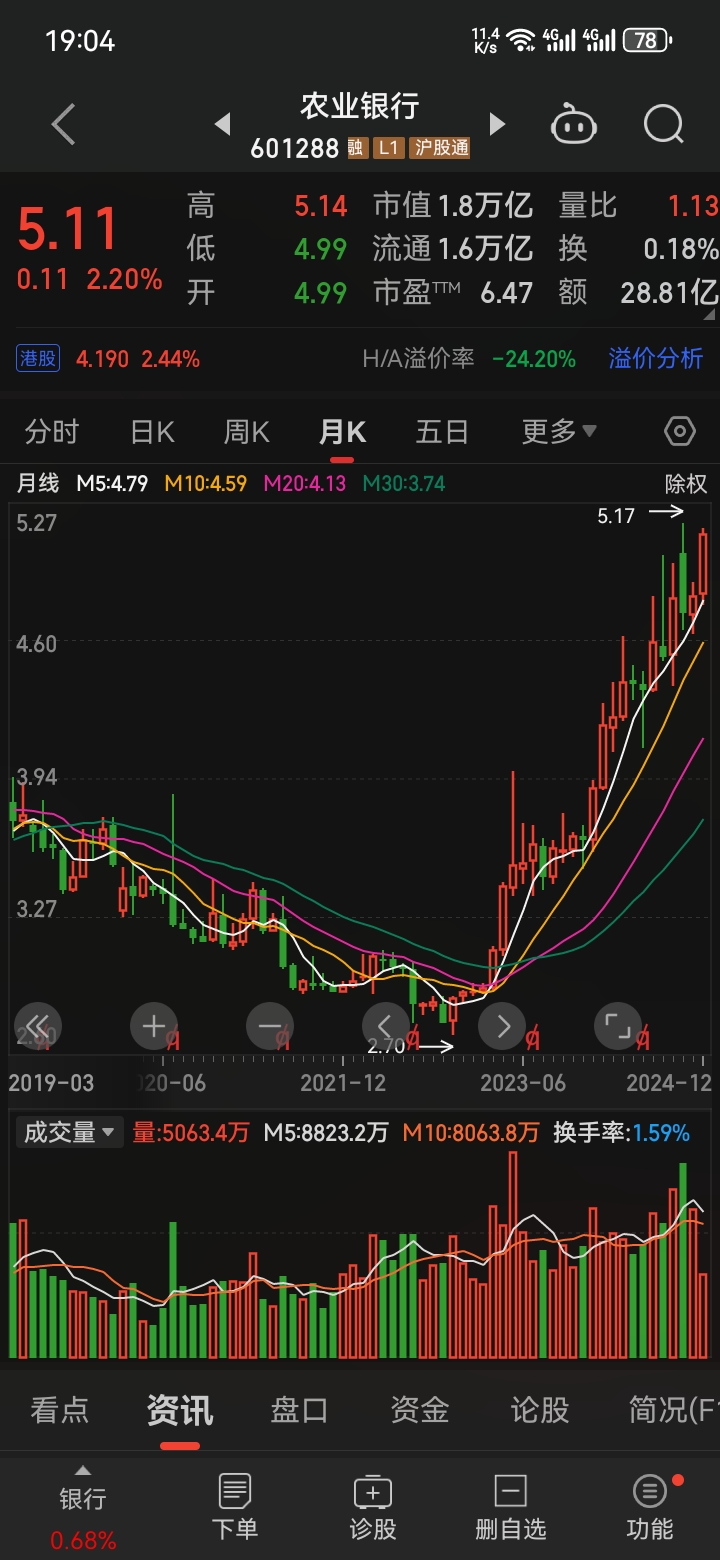This screenshot has height=1560, width=720.
Task: Open the stock search magnifier
Action: (x=661, y=122)
